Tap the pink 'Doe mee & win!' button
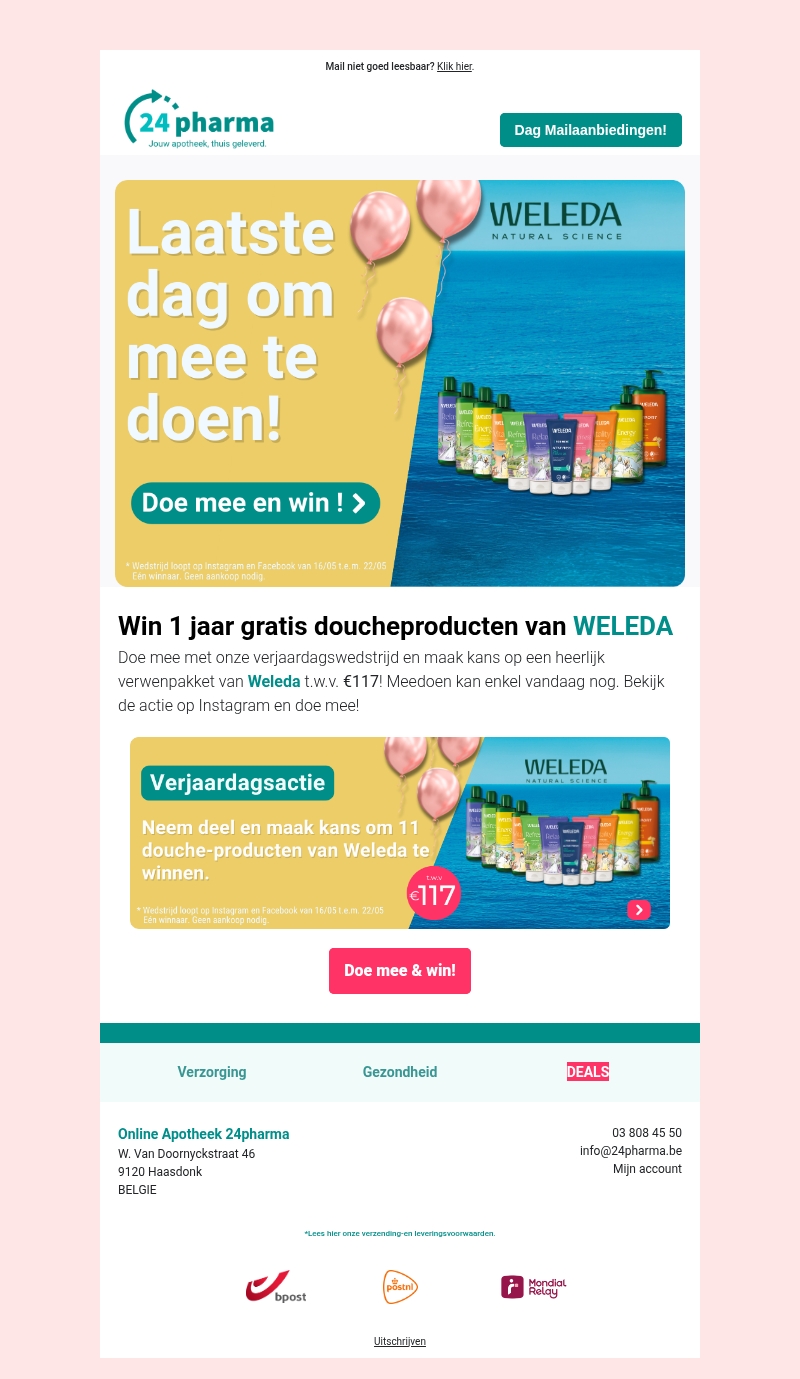This screenshot has width=800, height=1379. [400, 971]
